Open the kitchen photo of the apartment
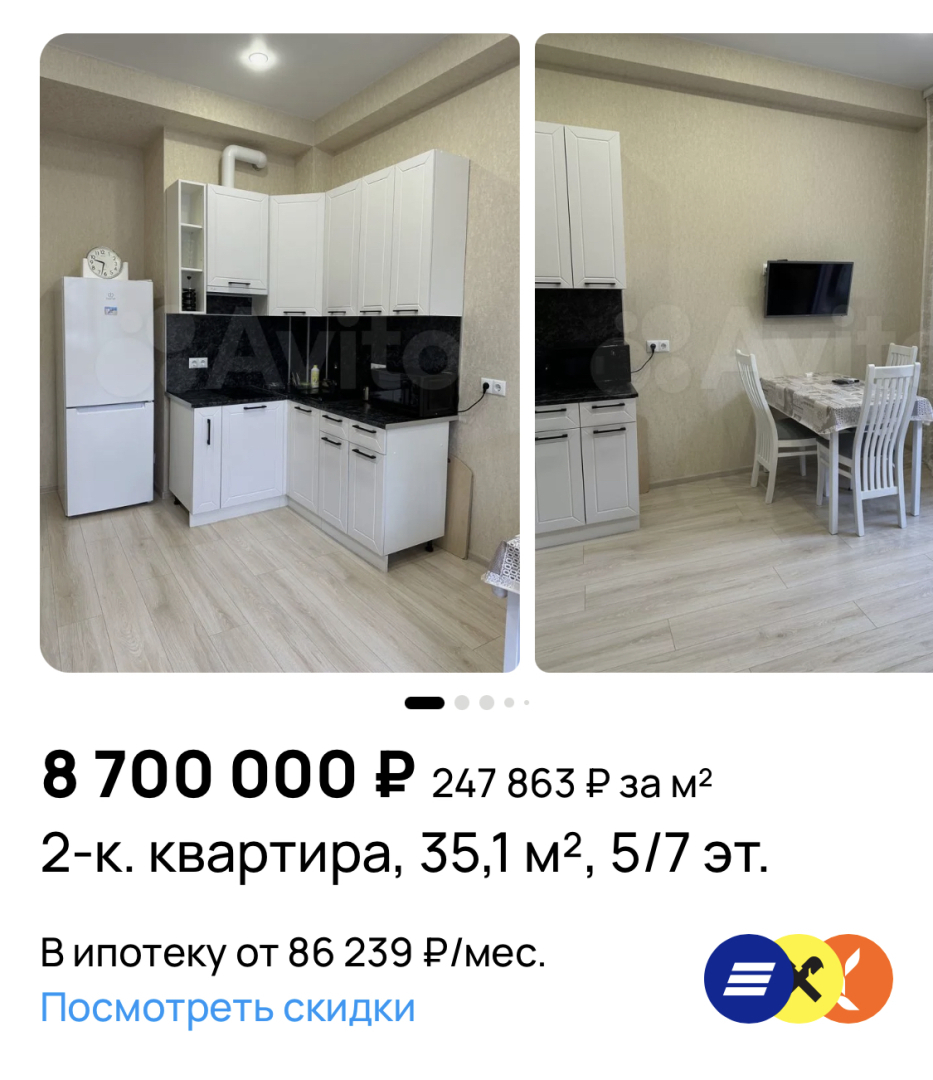Viewport: 933px width, 1080px height. (279, 352)
